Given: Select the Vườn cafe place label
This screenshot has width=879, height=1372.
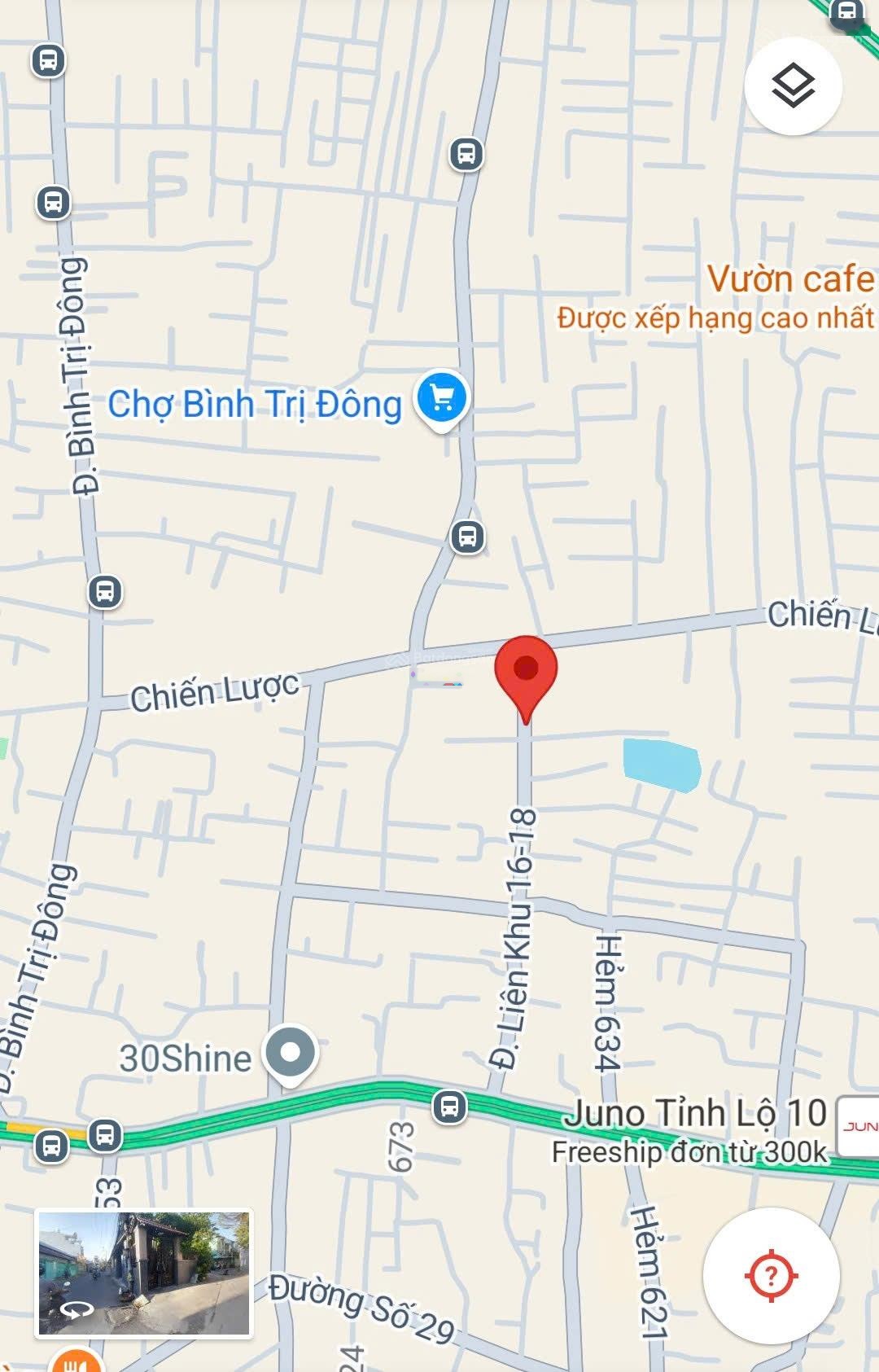Looking at the screenshot, I should 789,279.
